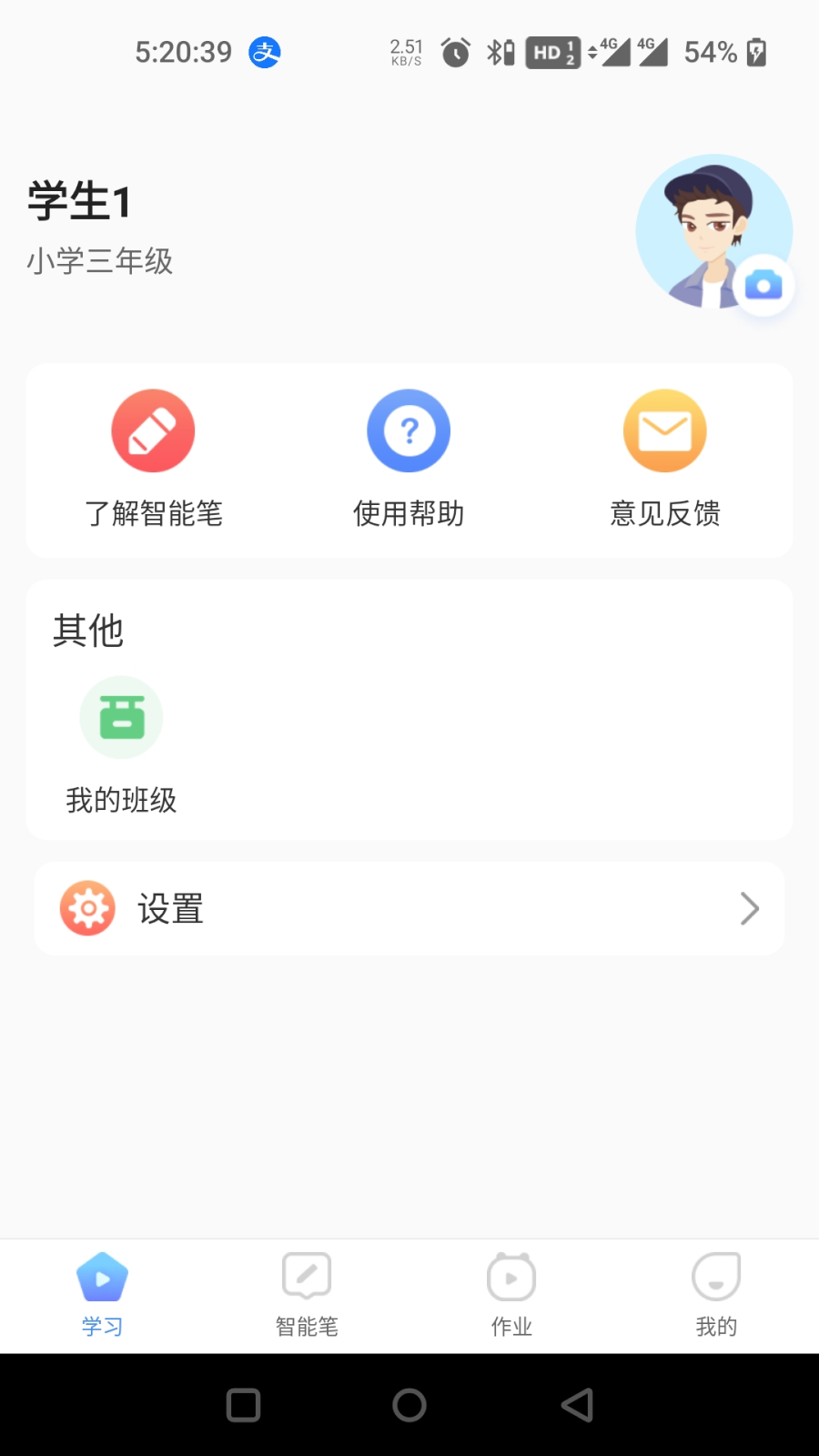Tap the 智能笔 pen tab icon
Screen dimensions: 819x1456
[306, 1277]
